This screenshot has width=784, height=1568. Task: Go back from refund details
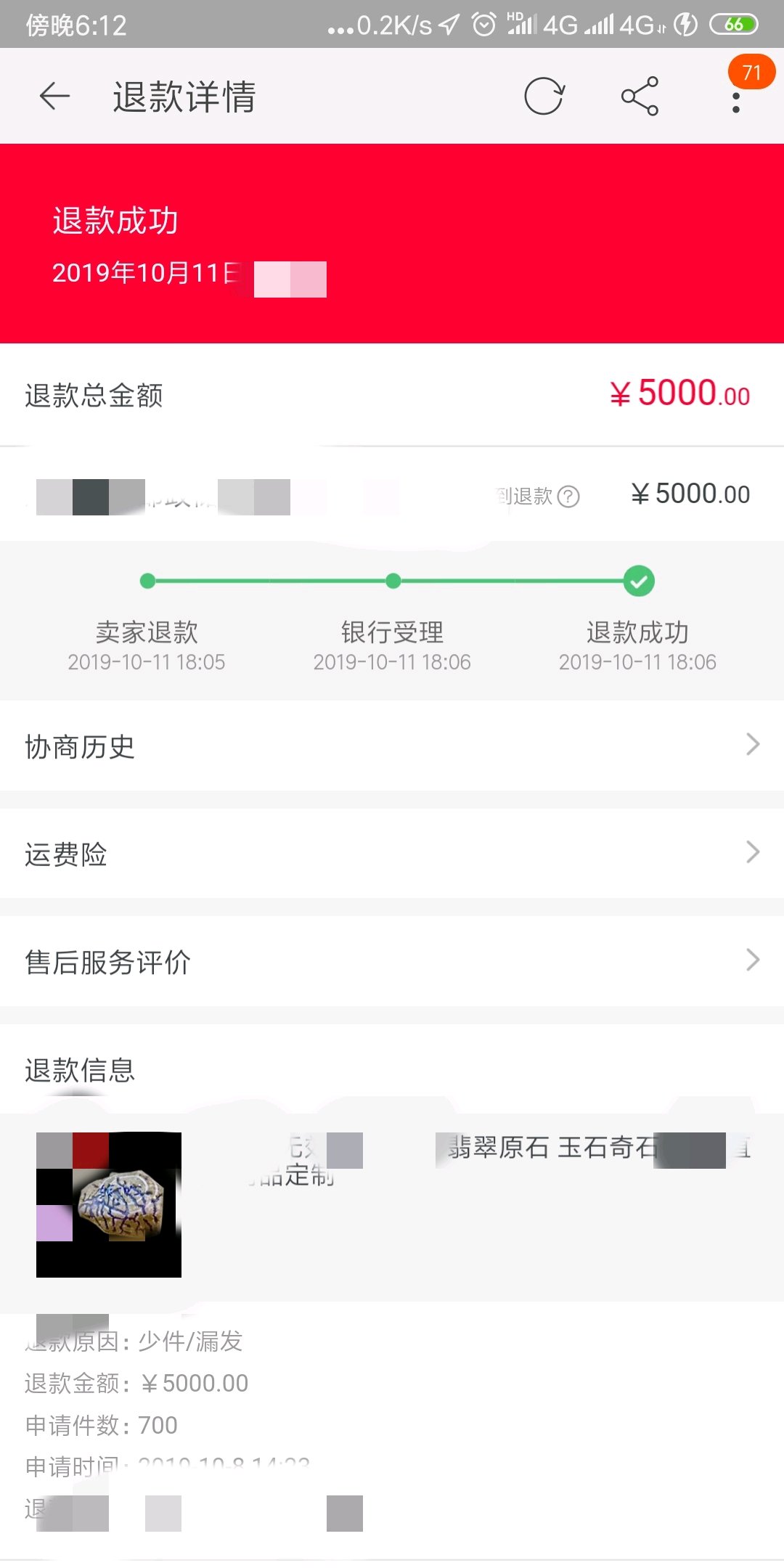coord(54,96)
